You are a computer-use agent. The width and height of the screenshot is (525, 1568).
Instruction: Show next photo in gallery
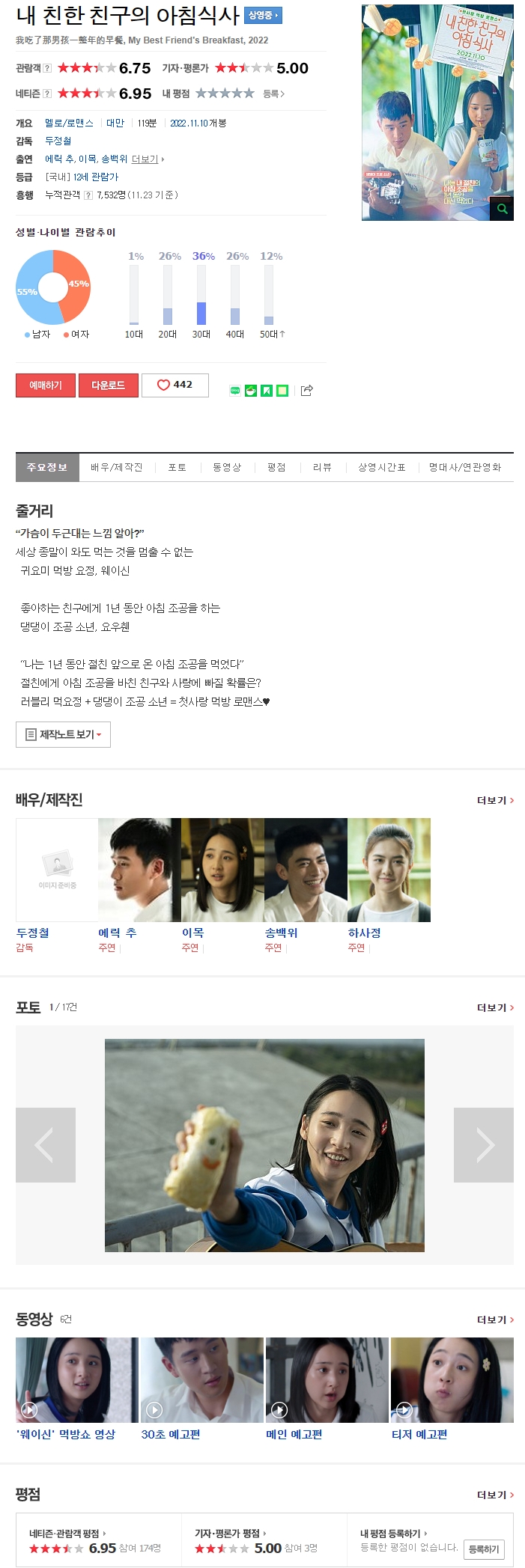[x=484, y=1144]
